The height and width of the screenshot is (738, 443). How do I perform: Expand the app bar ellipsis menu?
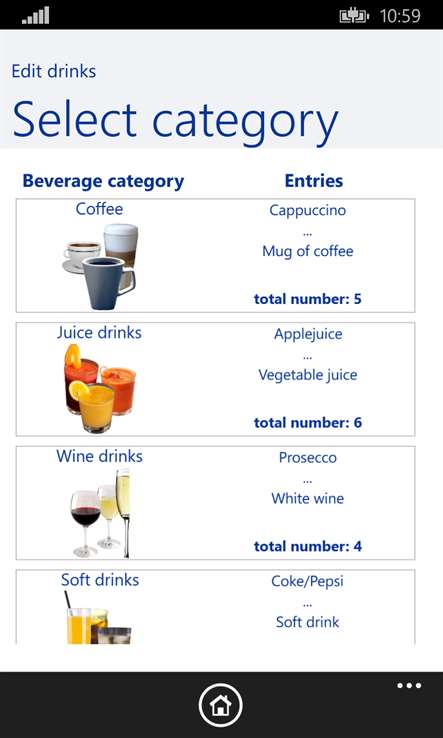(409, 686)
